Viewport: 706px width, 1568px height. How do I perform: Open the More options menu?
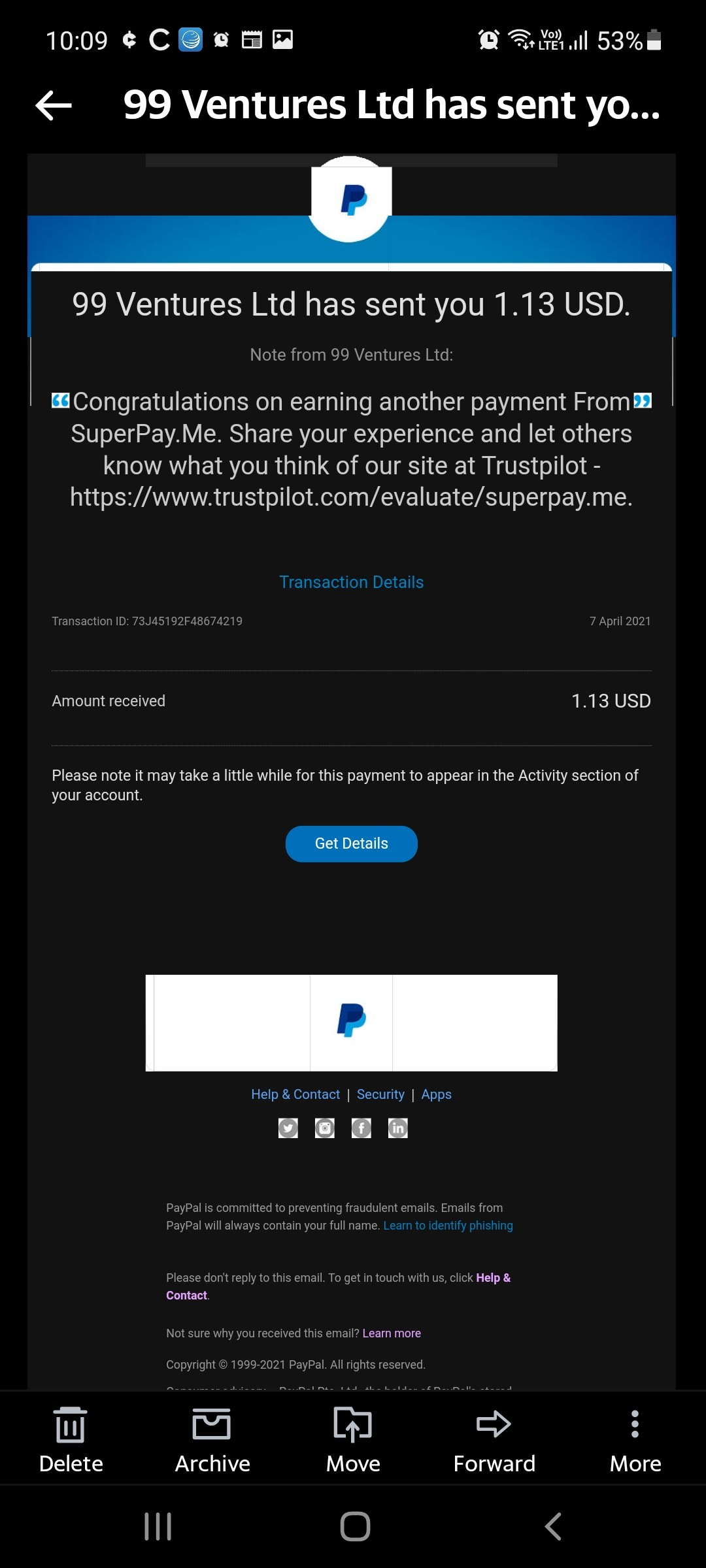[635, 1440]
